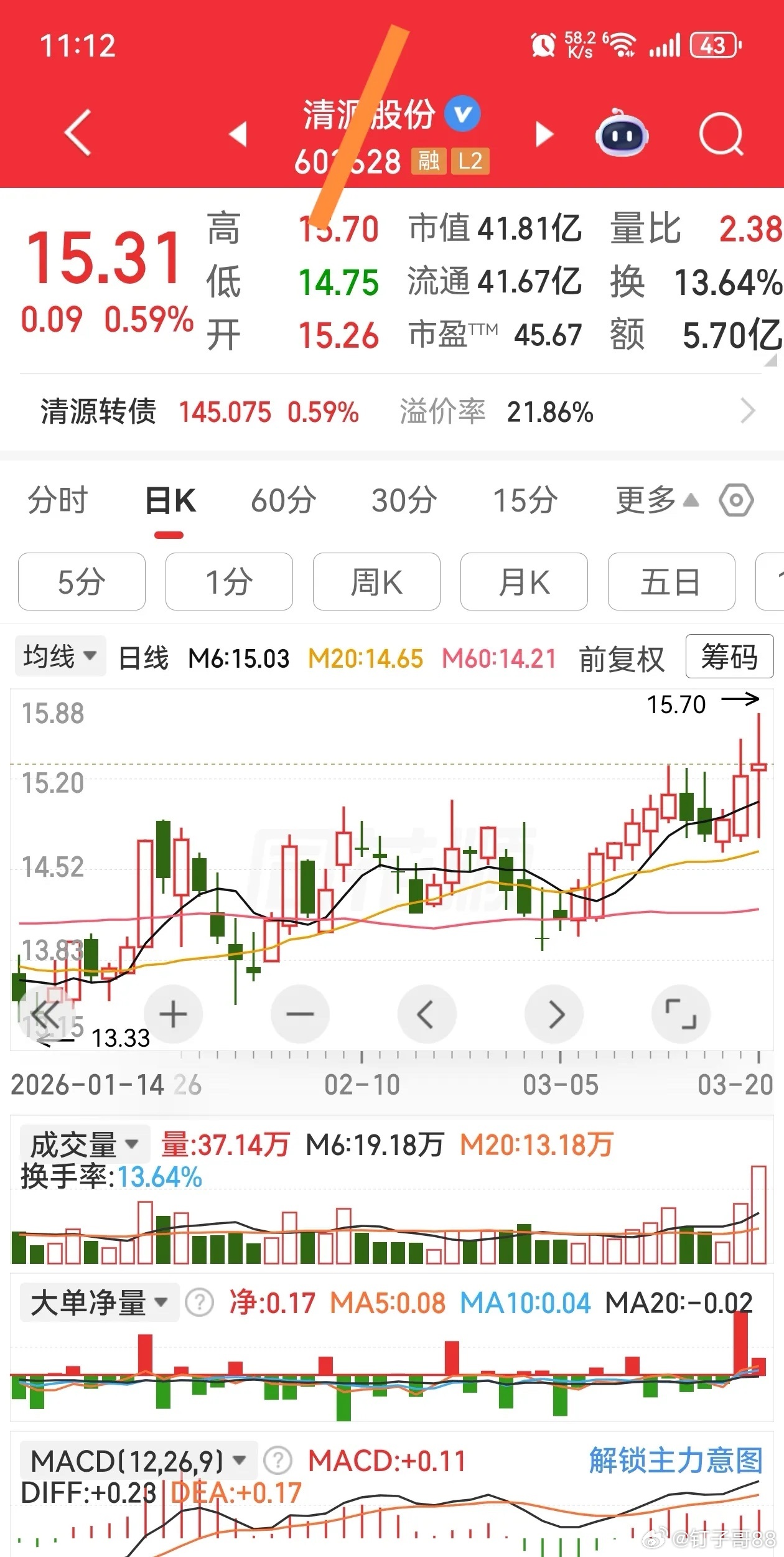Viewport: 784px width, 1557px height.
Task: Pan the chart left with the < control
Action: point(427,1014)
